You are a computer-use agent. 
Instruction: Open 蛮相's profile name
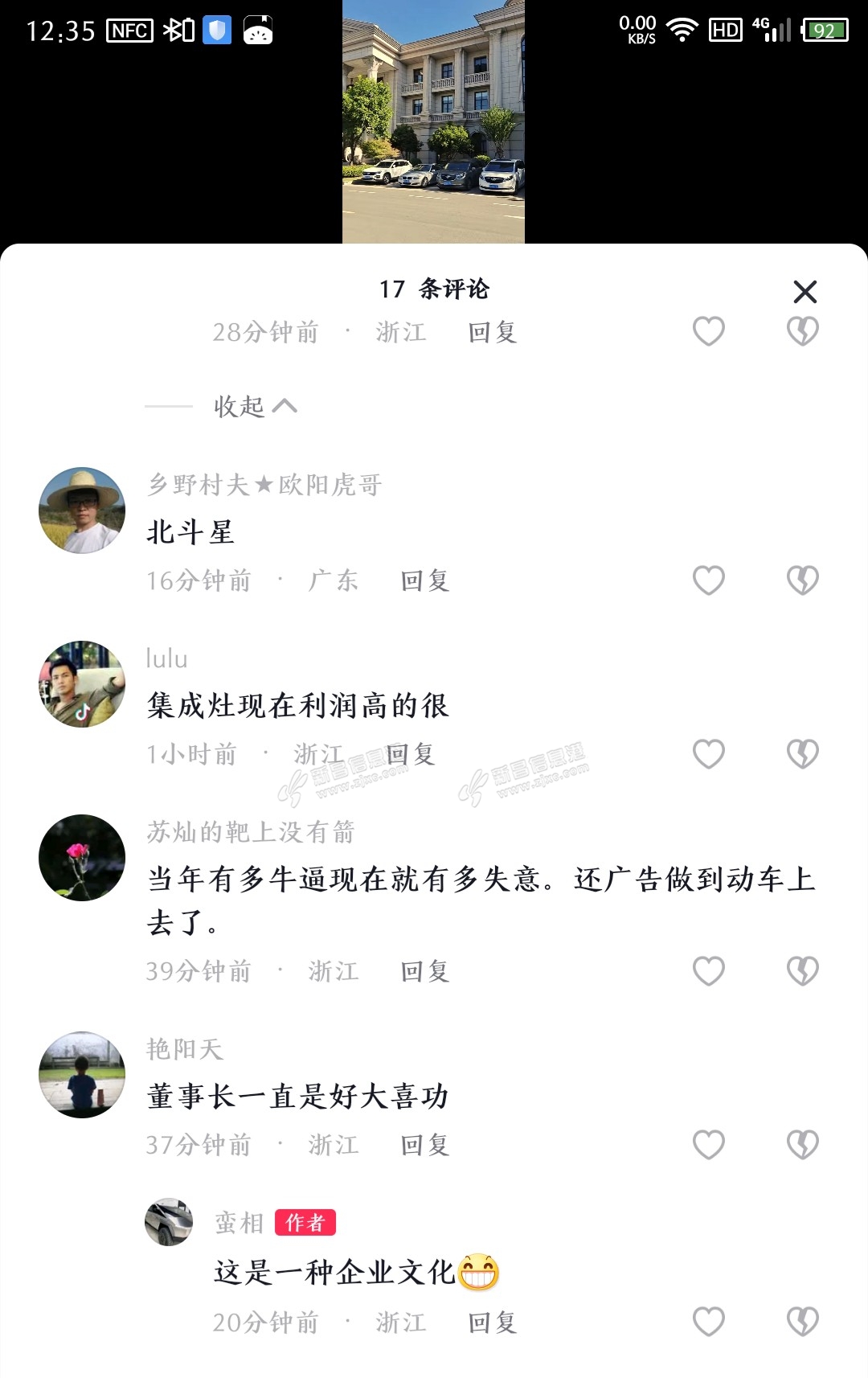tap(239, 1223)
